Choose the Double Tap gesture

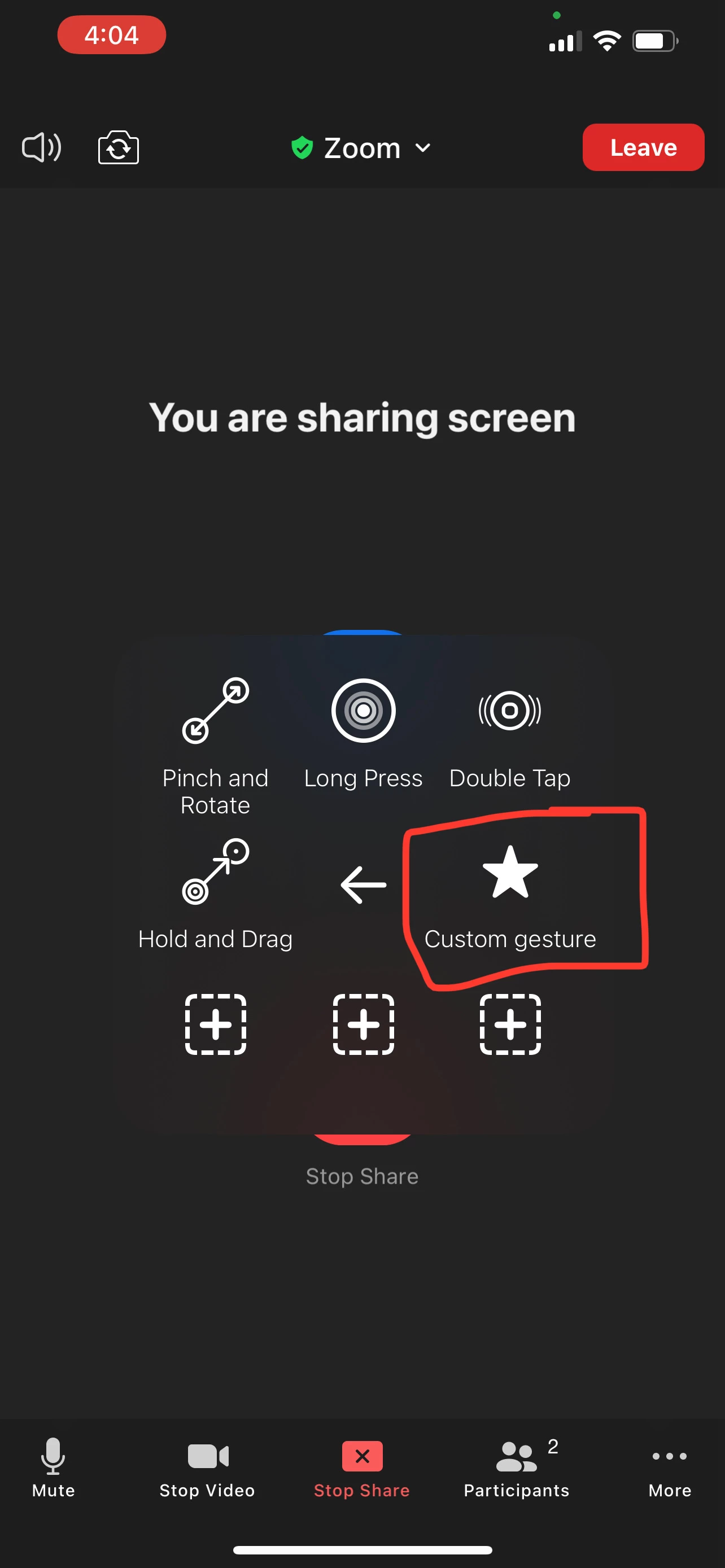[509, 730]
